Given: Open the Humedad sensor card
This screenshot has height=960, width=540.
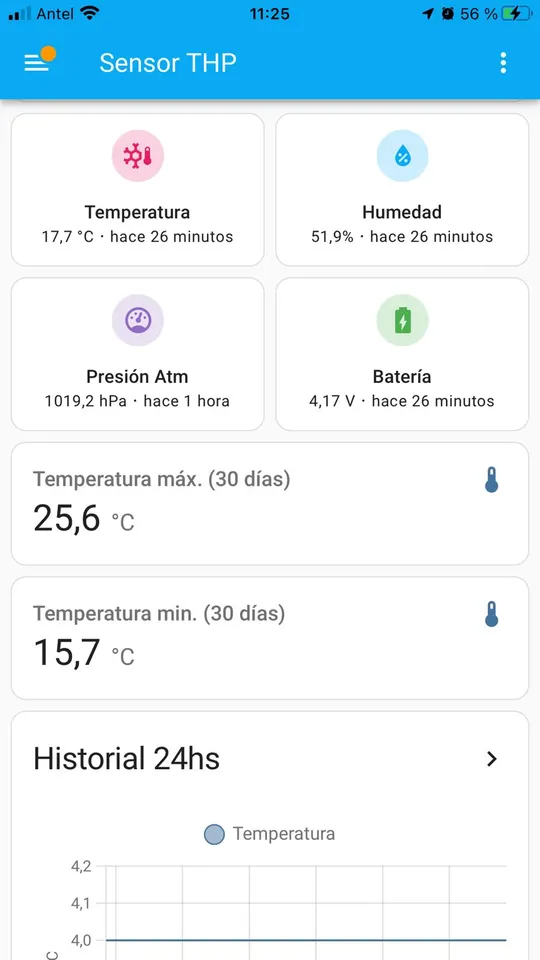Looking at the screenshot, I should pyautogui.click(x=402, y=190).
